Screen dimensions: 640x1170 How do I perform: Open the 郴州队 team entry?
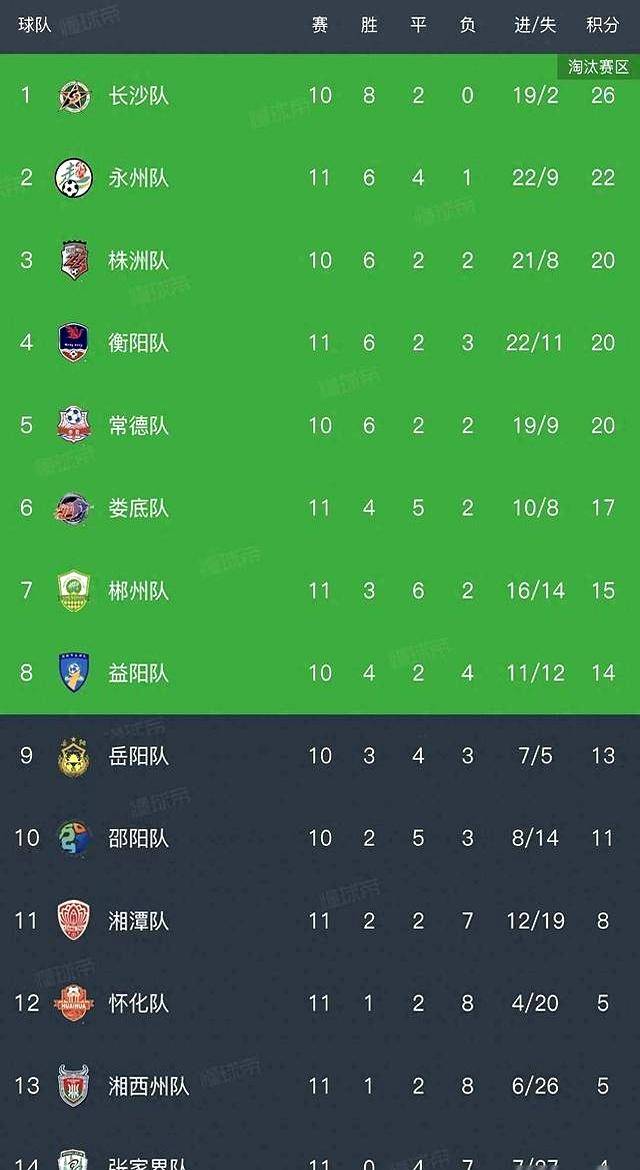click(x=138, y=591)
